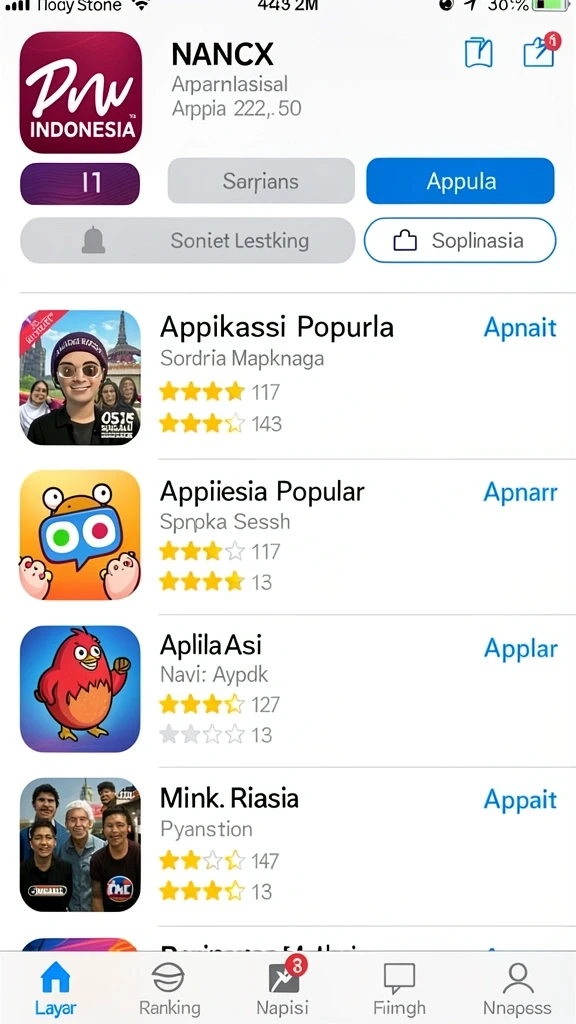This screenshot has height=1024, width=576.
Task: Tap the blue Appula button
Action: [460, 181]
